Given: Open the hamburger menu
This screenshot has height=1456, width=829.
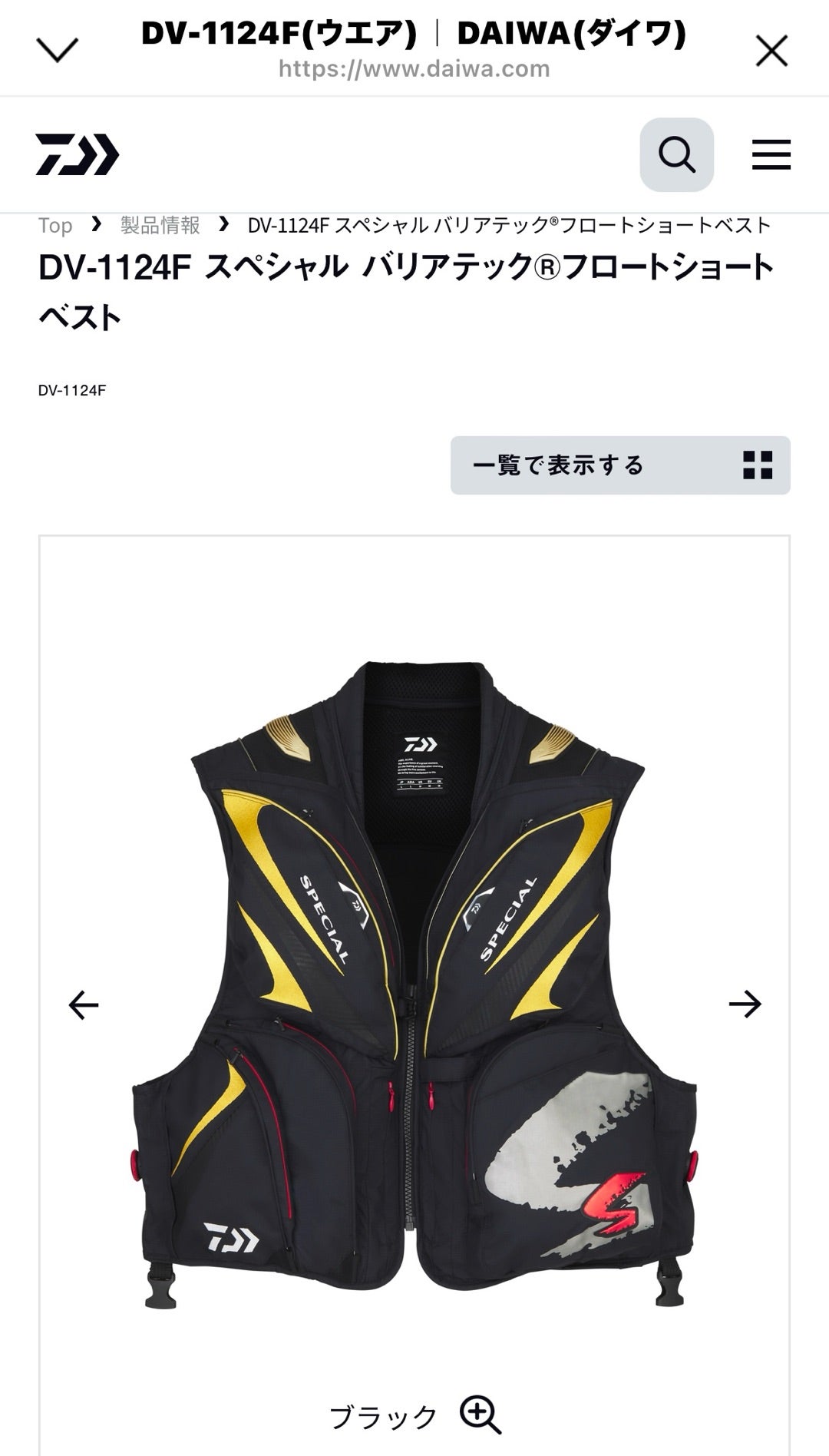Looking at the screenshot, I should point(771,154).
